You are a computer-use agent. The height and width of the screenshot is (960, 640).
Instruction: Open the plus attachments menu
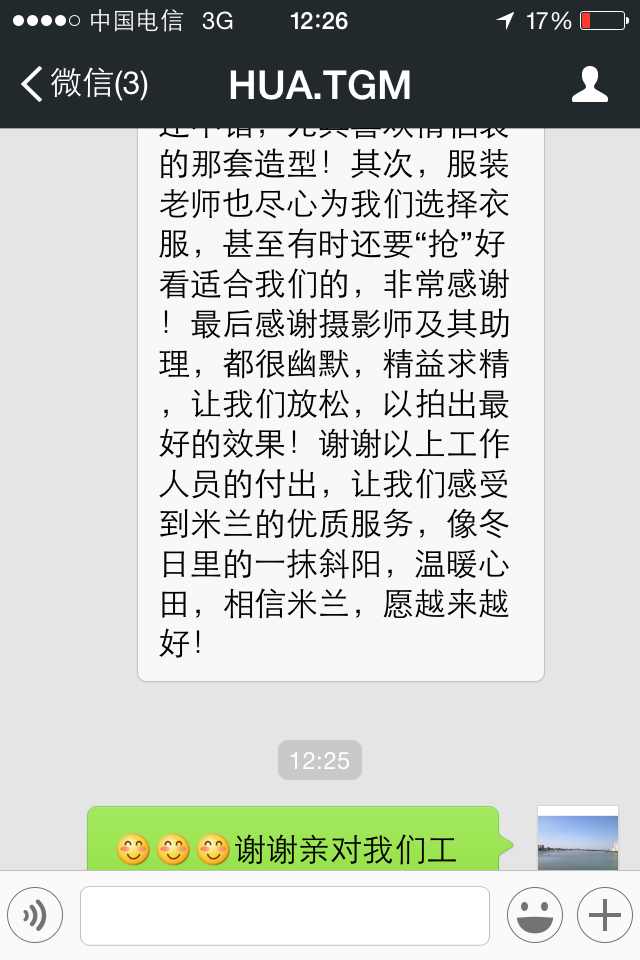(604, 915)
